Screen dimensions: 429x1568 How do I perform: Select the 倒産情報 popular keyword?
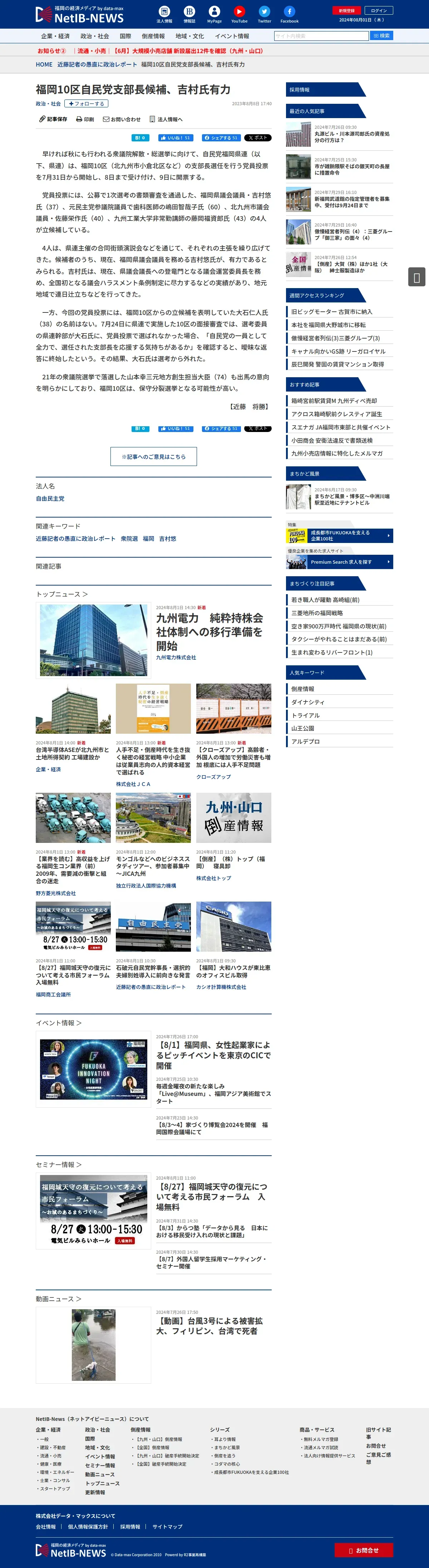pyautogui.click(x=302, y=689)
